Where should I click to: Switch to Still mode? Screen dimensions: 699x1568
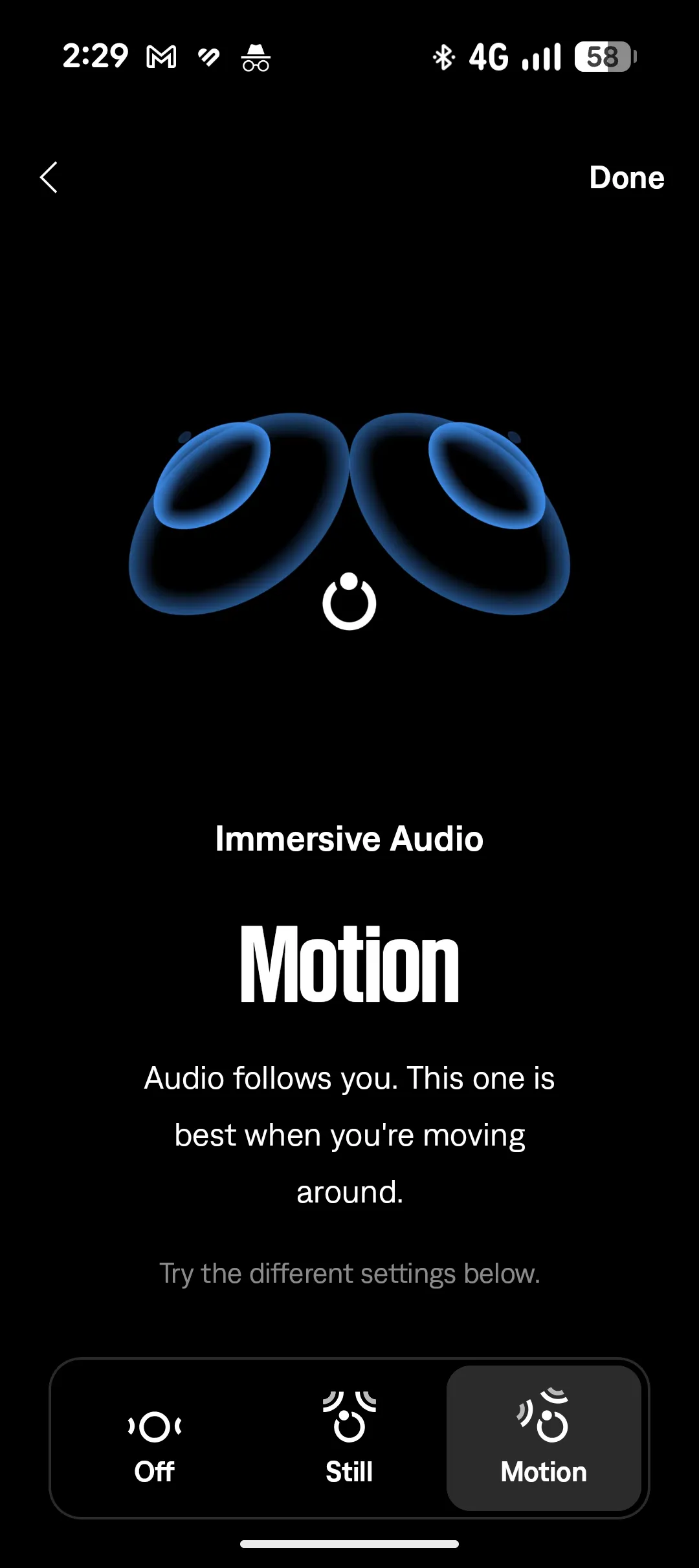click(x=349, y=1439)
